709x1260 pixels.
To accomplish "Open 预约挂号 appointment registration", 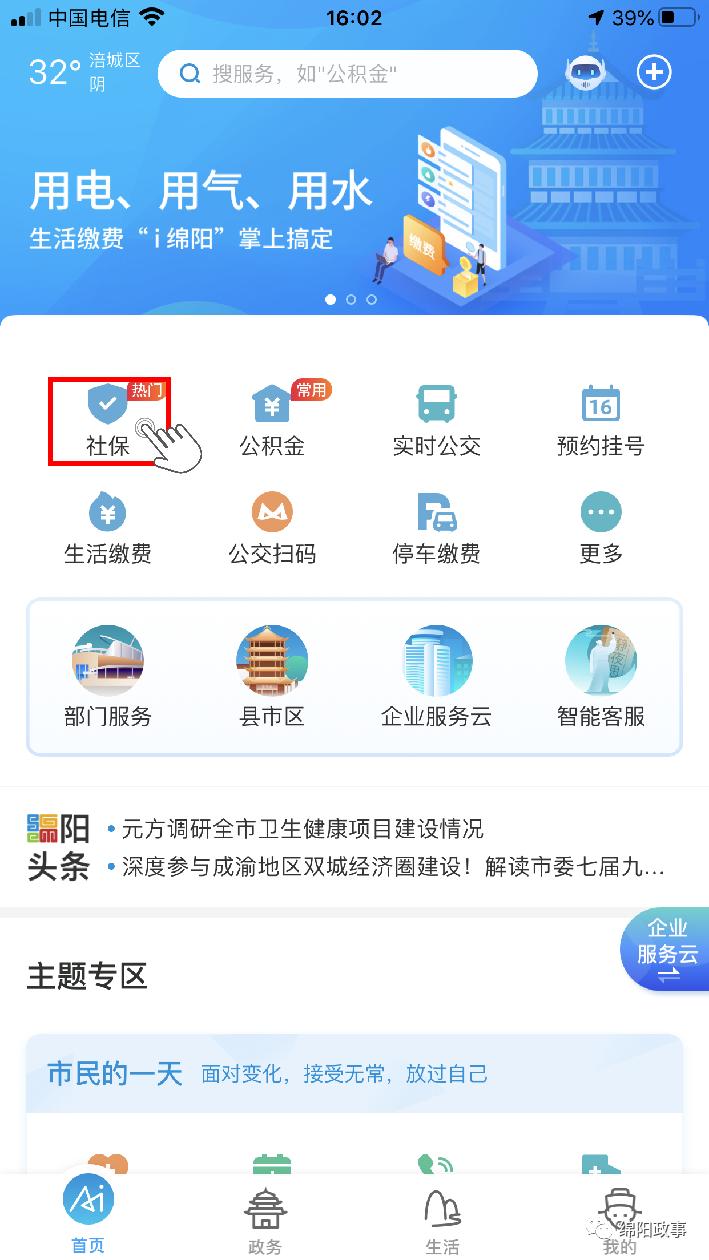I will click(600, 421).
